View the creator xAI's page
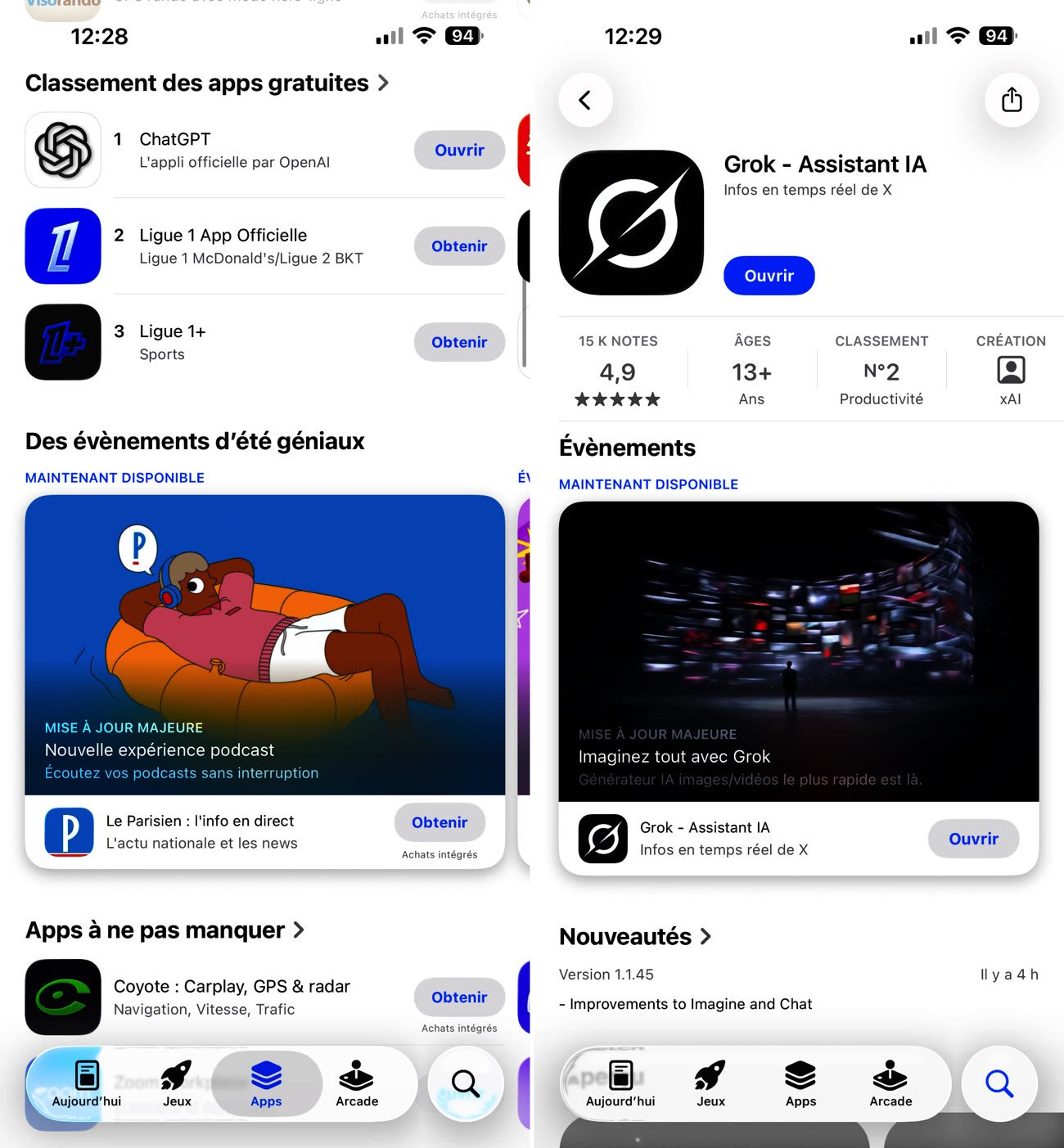This screenshot has height=1148, width=1064. [1010, 372]
